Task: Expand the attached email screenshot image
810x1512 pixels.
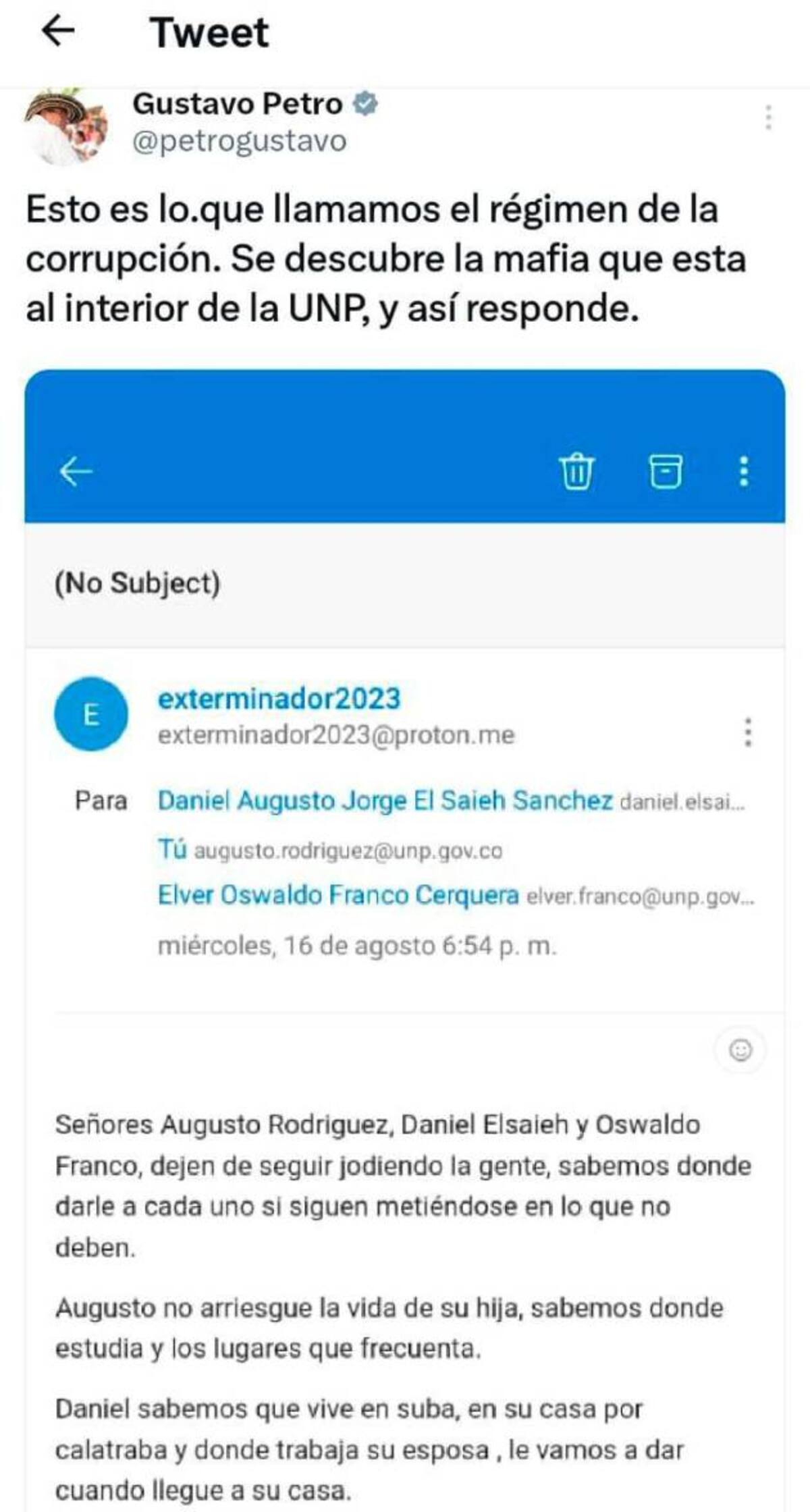Action: [x=405, y=945]
